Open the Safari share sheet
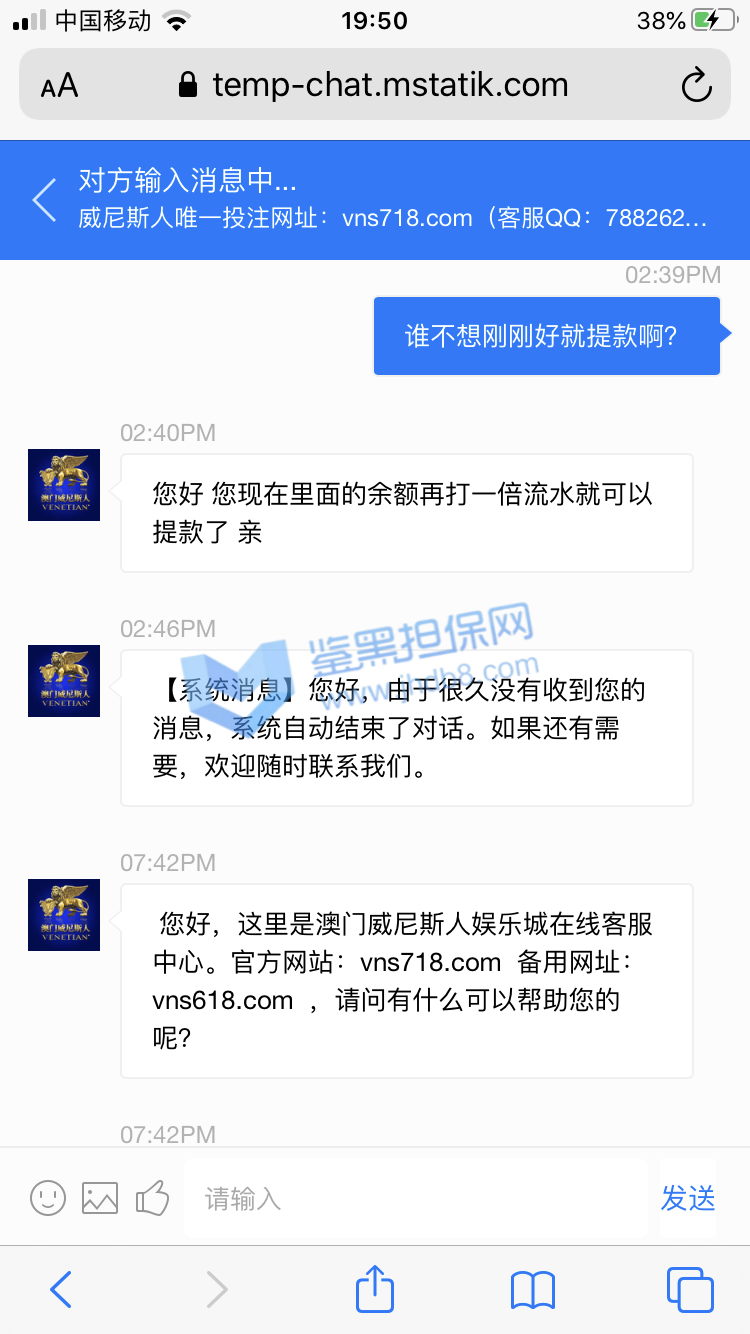This screenshot has height=1334, width=750. tap(375, 1289)
